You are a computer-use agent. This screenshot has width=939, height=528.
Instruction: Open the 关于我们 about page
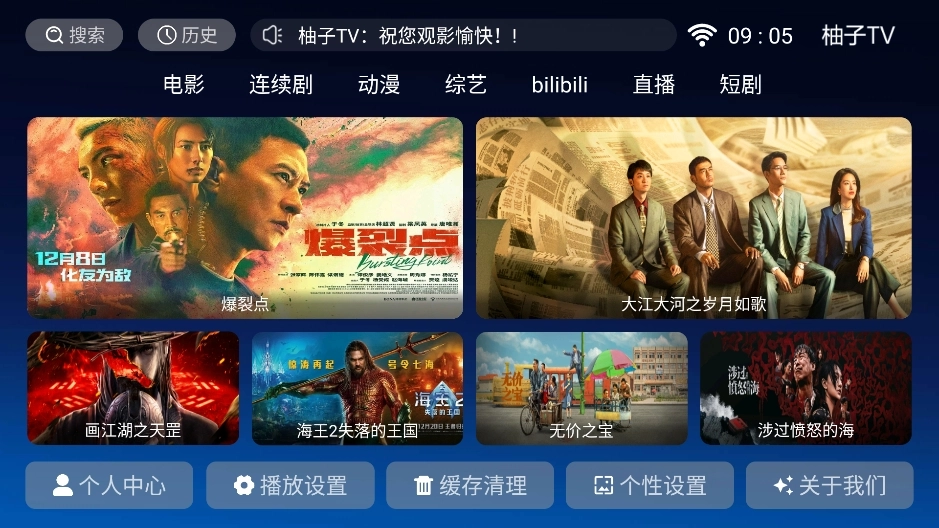click(829, 485)
